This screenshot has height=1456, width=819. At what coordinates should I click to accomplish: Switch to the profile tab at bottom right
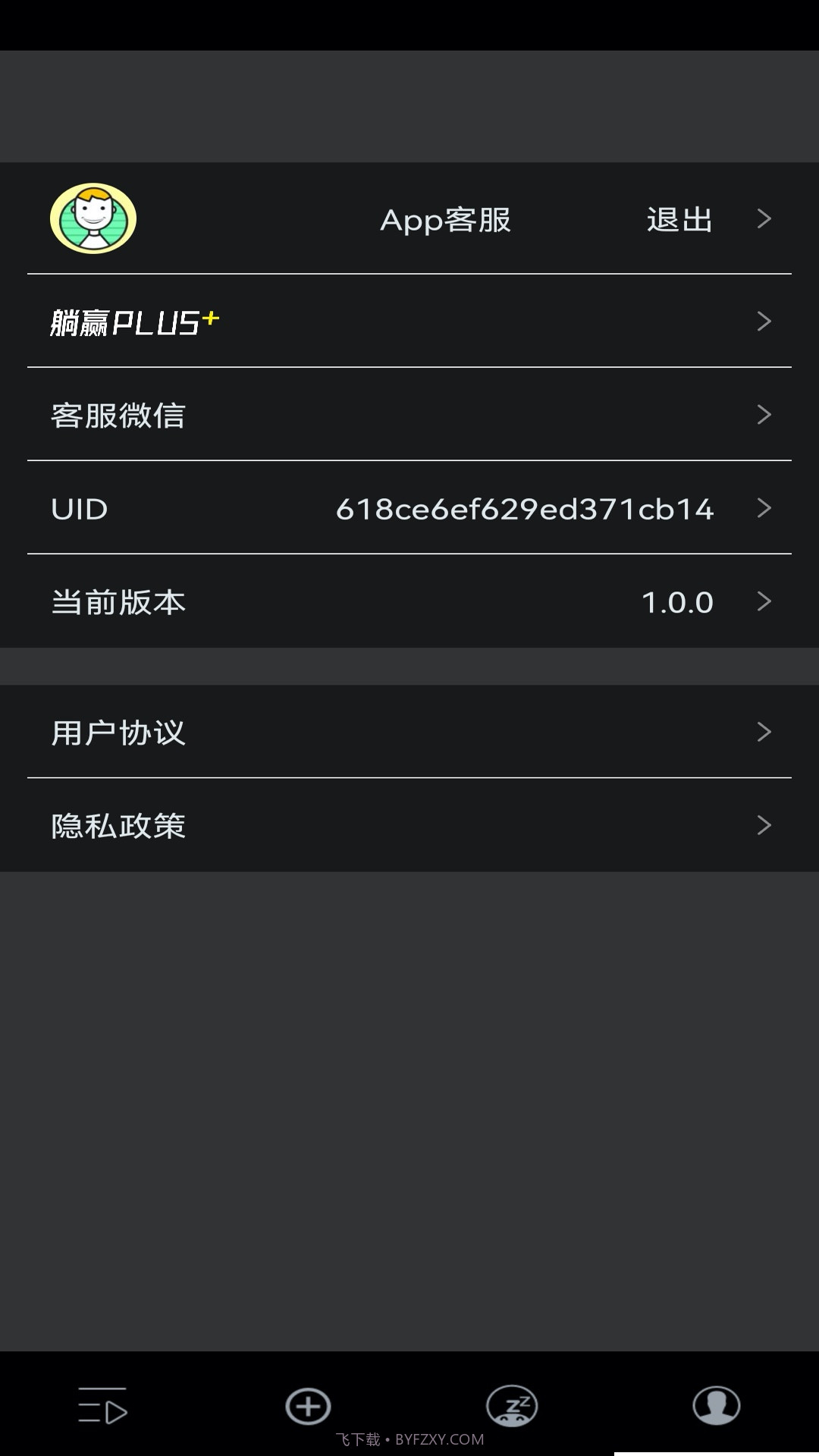(717, 1407)
